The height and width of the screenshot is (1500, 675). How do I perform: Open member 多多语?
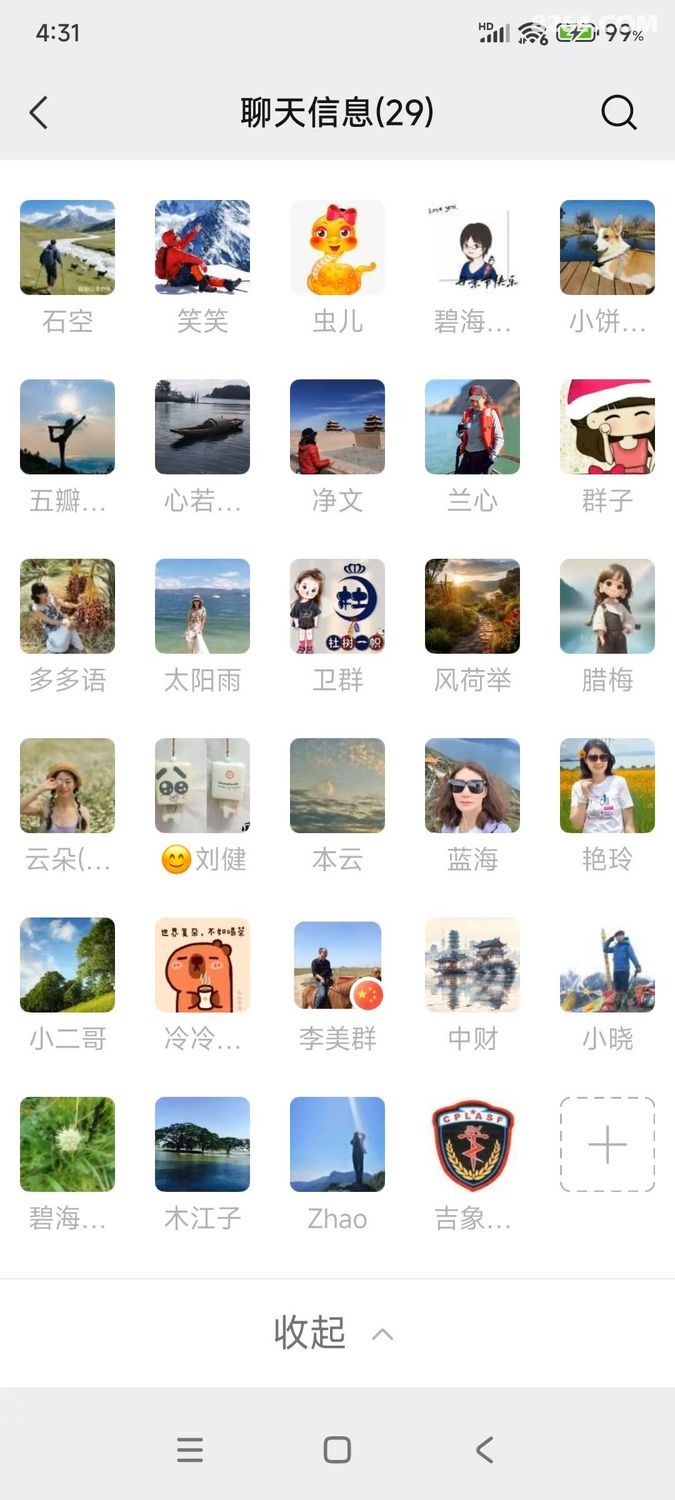click(67, 605)
